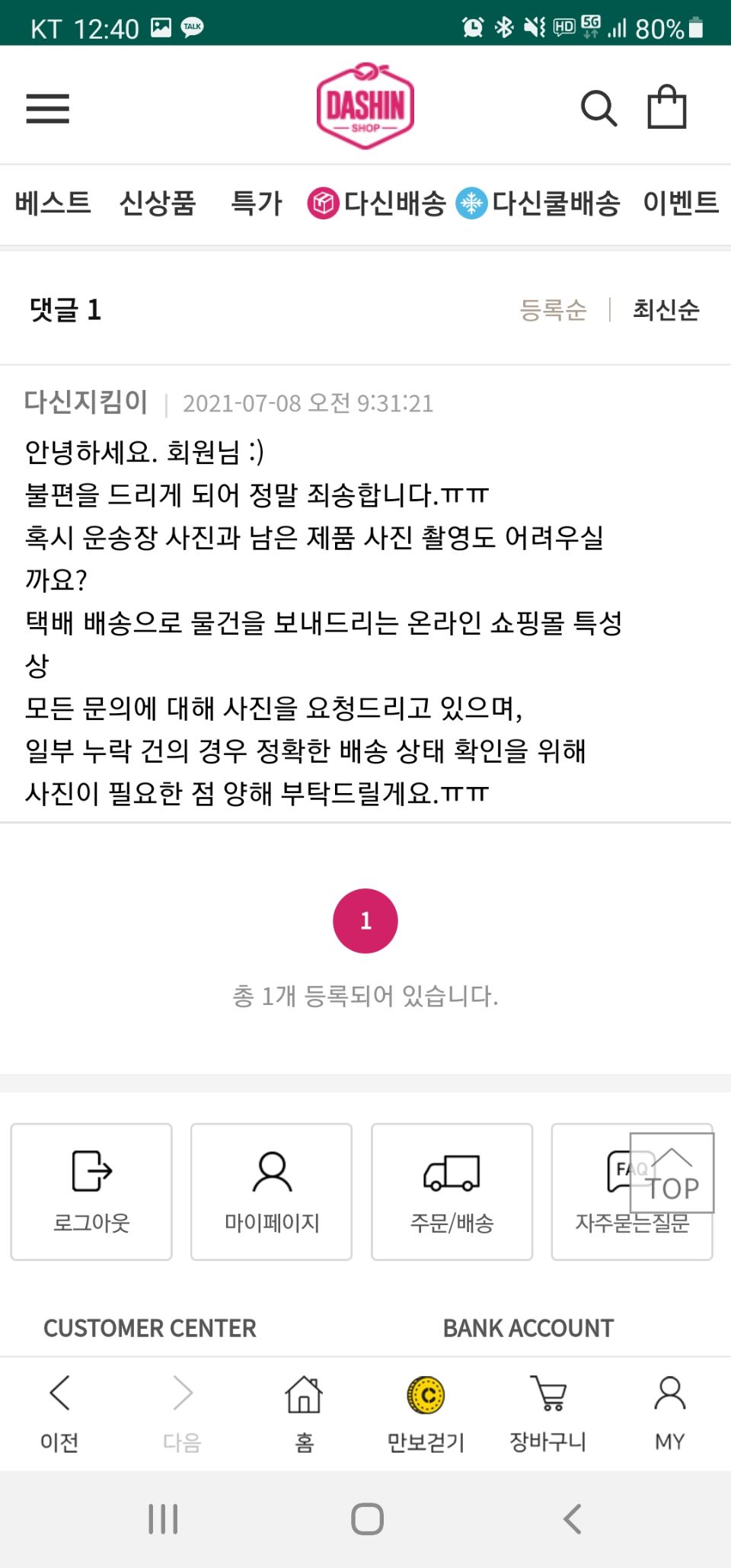Go to previous page with 이전
The image size is (731, 1568).
coord(59,1413)
